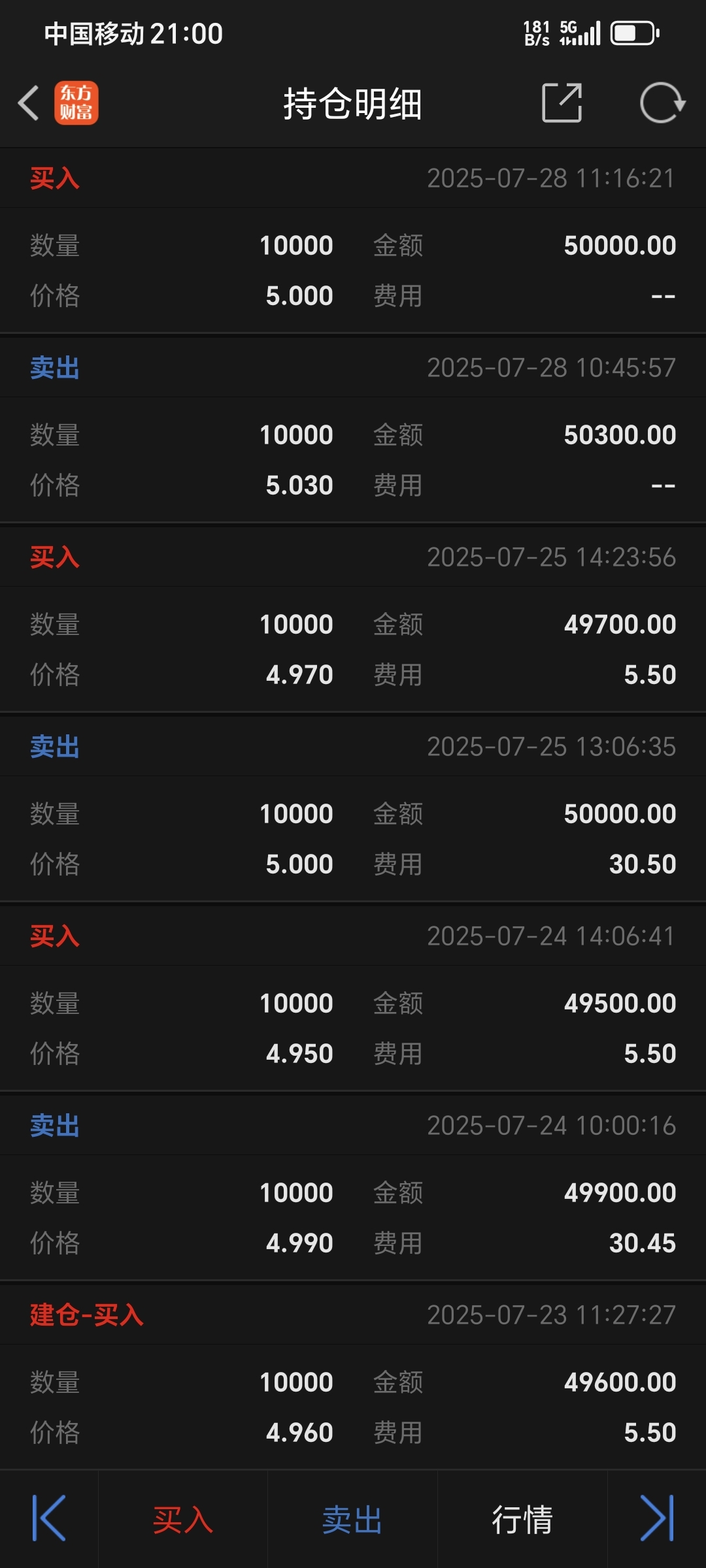Share the position details page
706x1568 pixels.
tap(562, 103)
